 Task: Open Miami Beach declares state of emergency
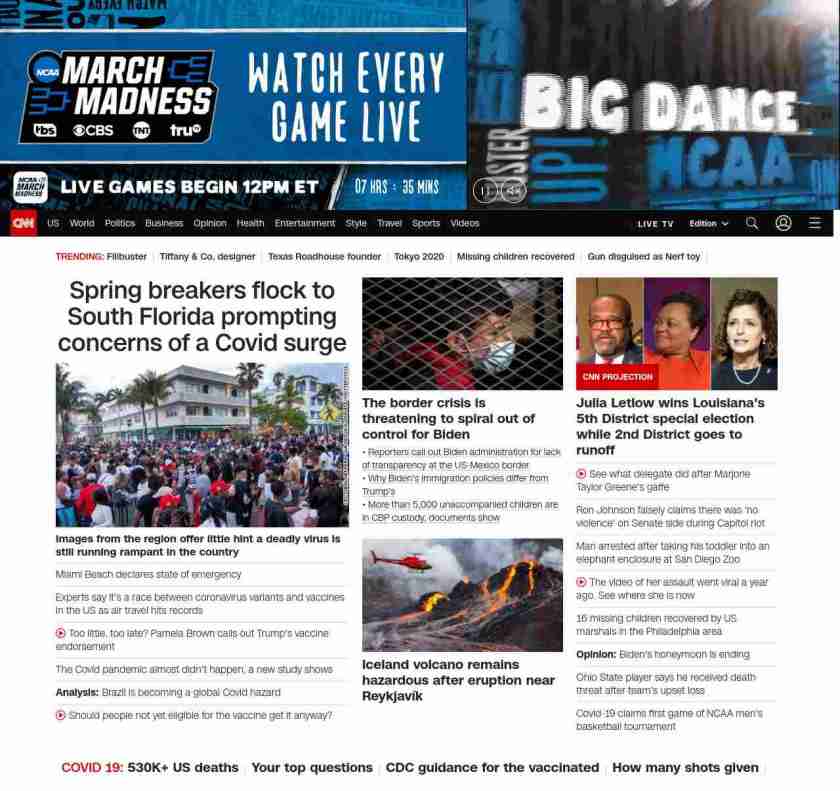(148, 575)
